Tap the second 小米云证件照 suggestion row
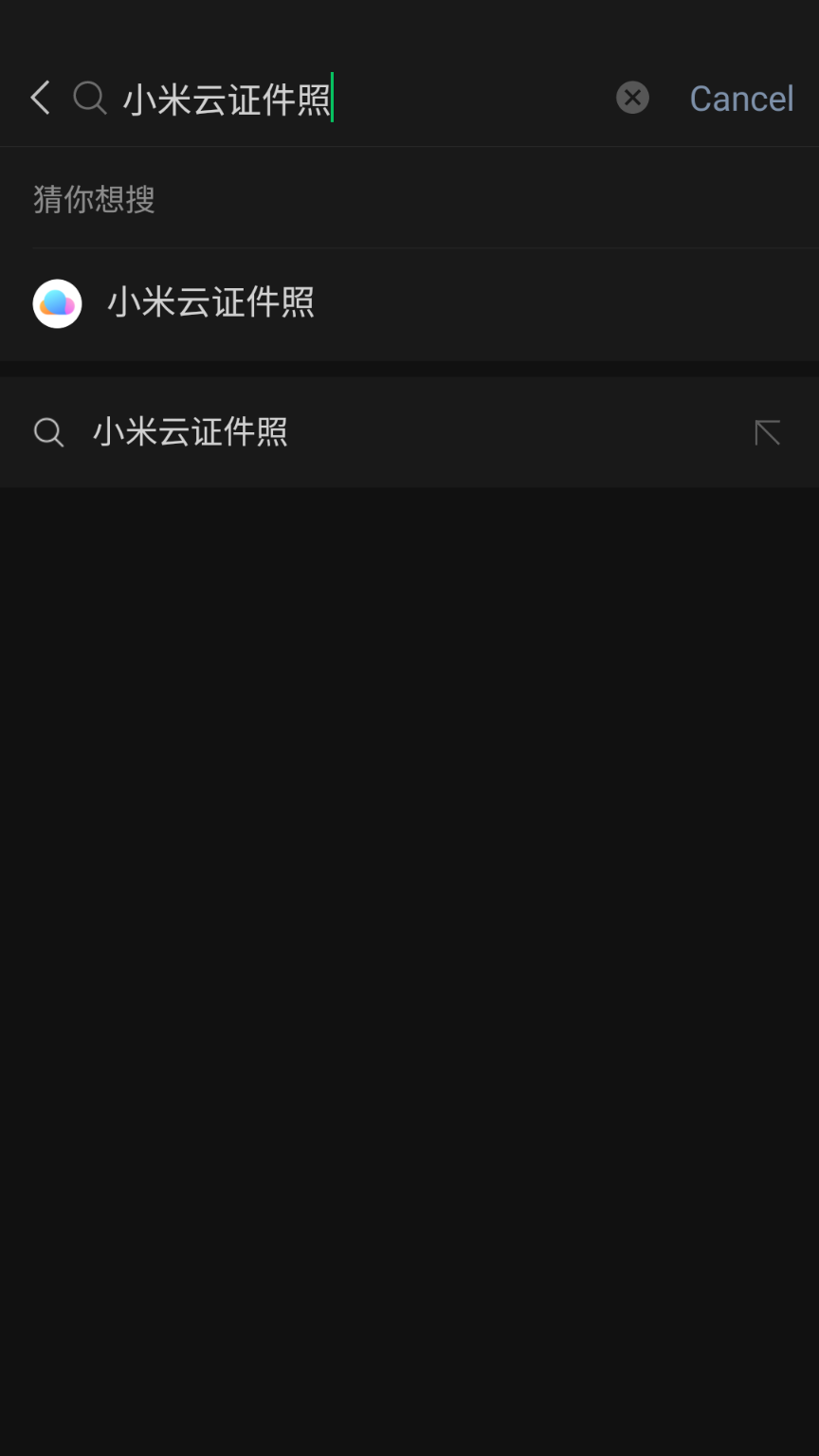This screenshot has width=819, height=1456. pyautogui.click(x=190, y=432)
